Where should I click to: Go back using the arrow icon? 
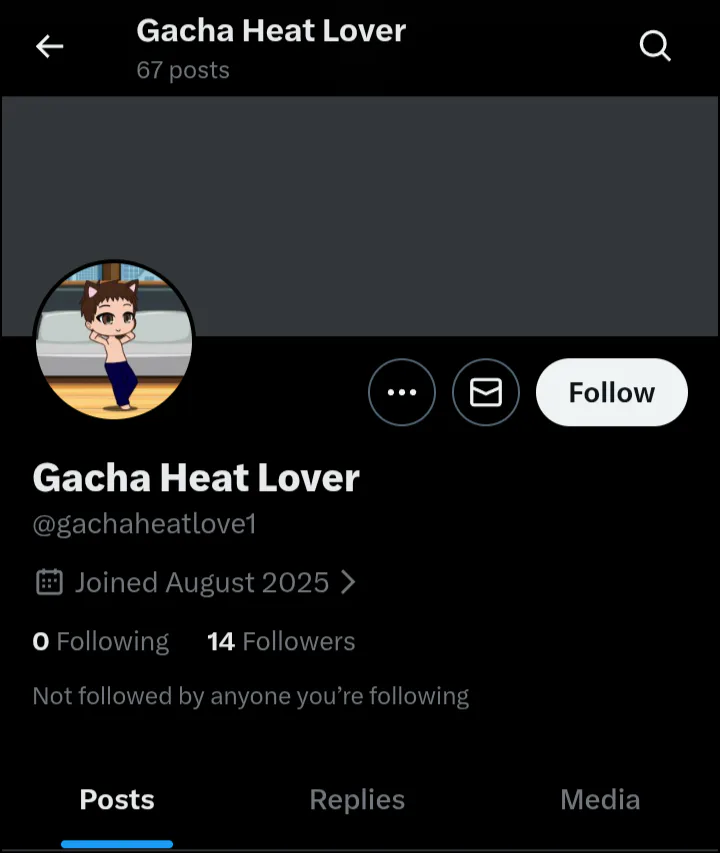click(x=49, y=46)
